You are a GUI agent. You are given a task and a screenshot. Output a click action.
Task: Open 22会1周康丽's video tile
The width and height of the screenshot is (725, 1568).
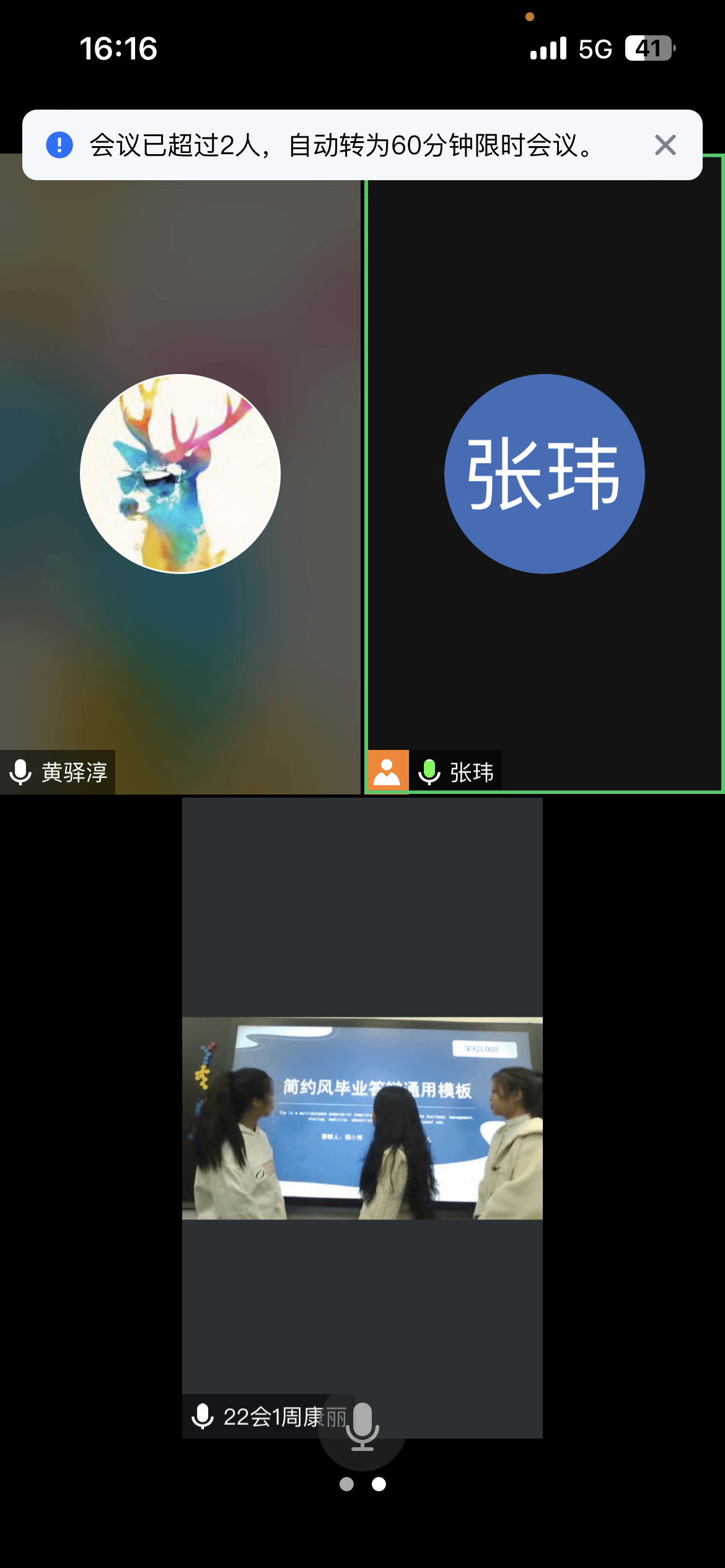click(362, 1118)
